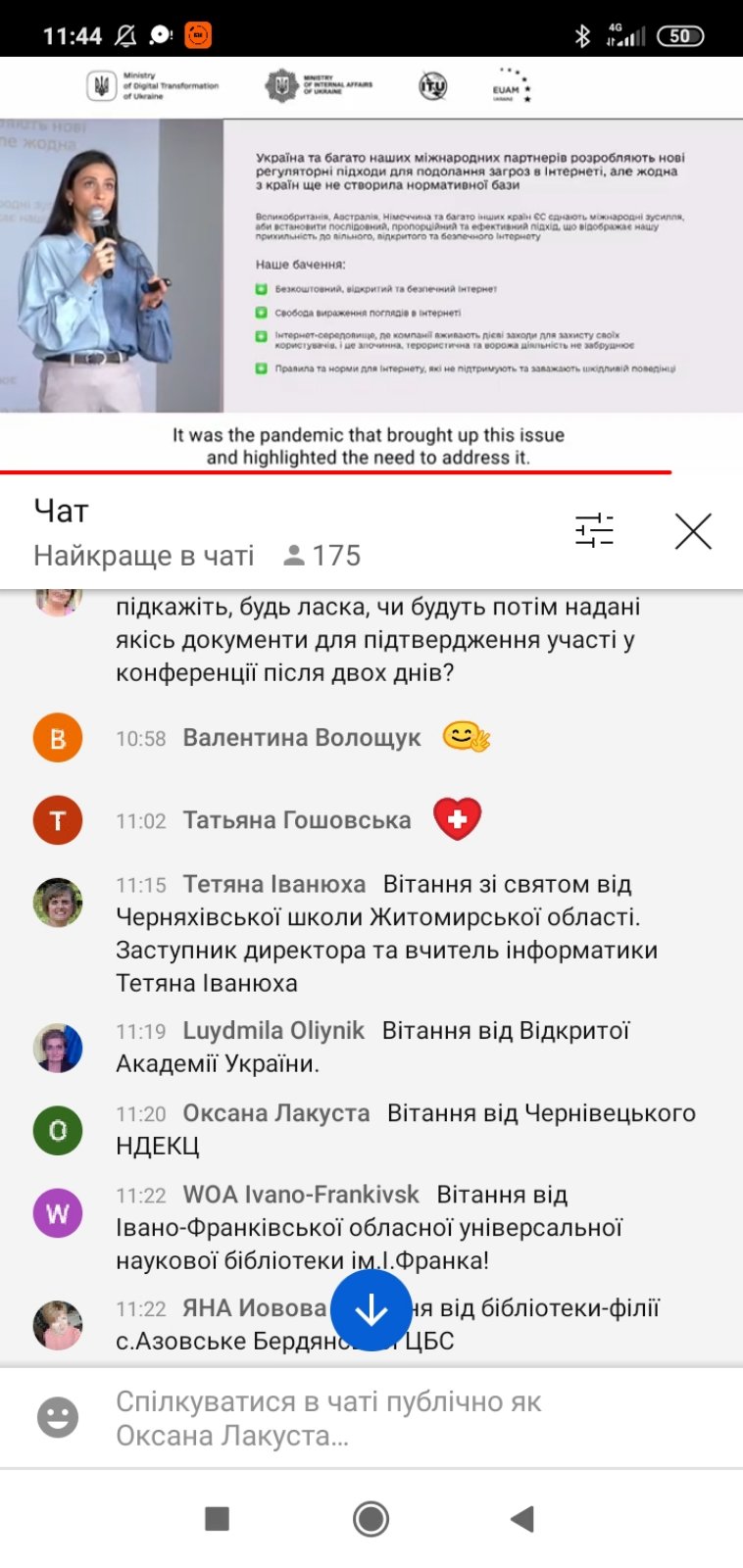Open the emoji picker
The width and height of the screenshot is (743, 1568).
pyautogui.click(x=58, y=1417)
